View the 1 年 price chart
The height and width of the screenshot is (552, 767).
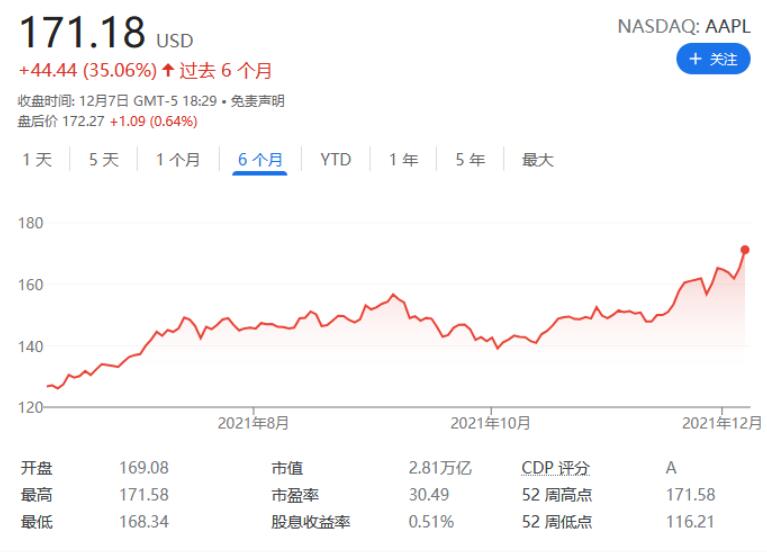pyautogui.click(x=404, y=160)
